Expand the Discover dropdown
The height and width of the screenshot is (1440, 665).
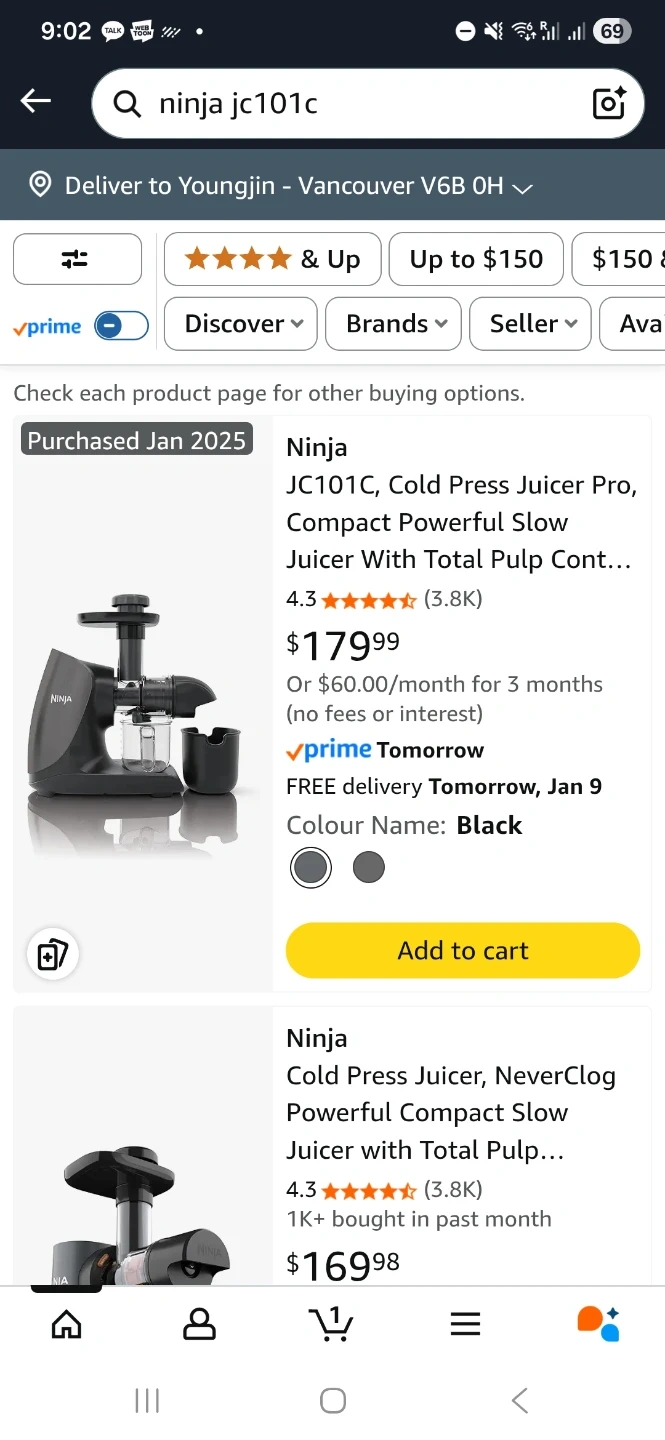pyautogui.click(x=241, y=324)
